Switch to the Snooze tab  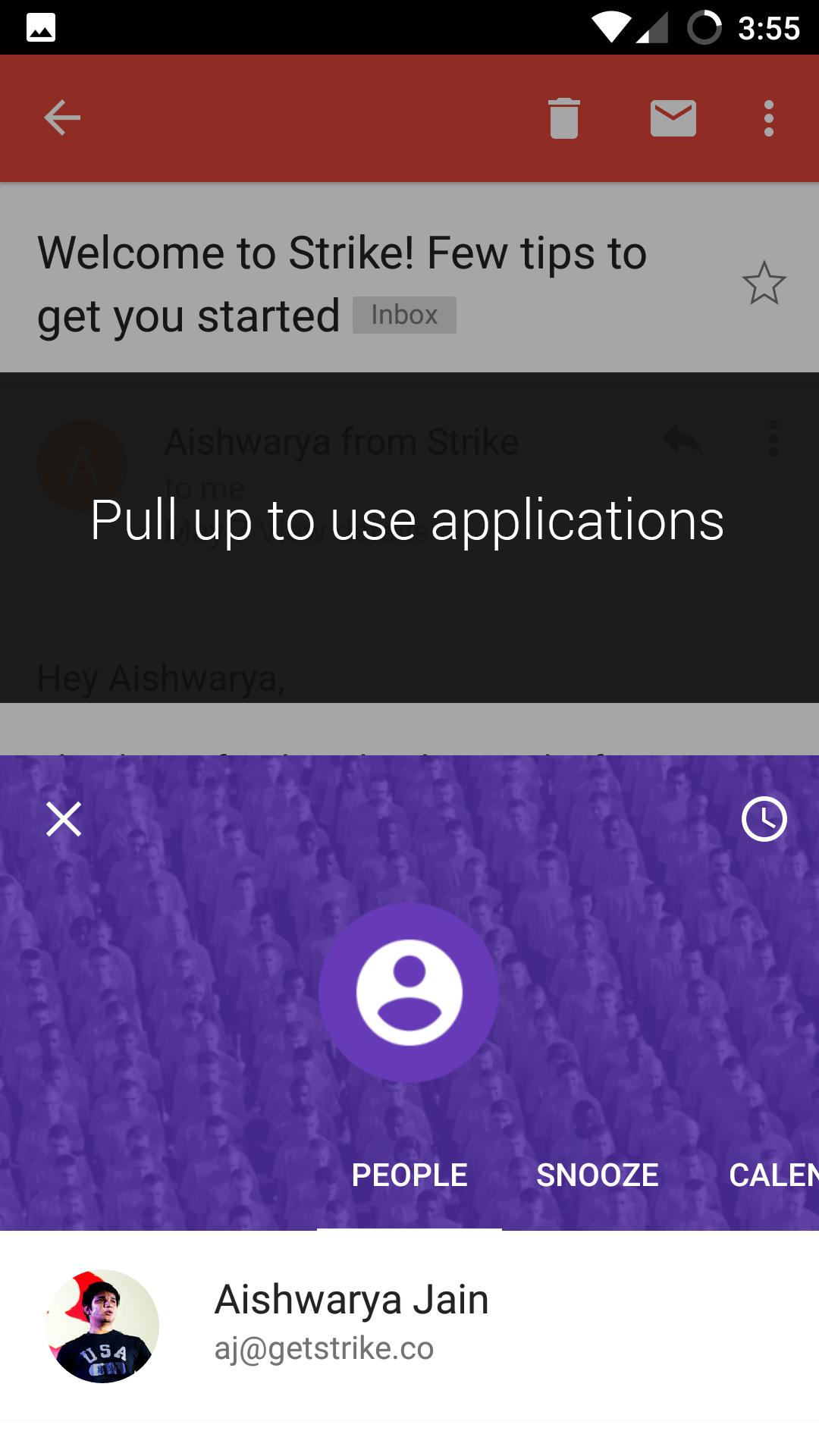pyautogui.click(x=597, y=1175)
